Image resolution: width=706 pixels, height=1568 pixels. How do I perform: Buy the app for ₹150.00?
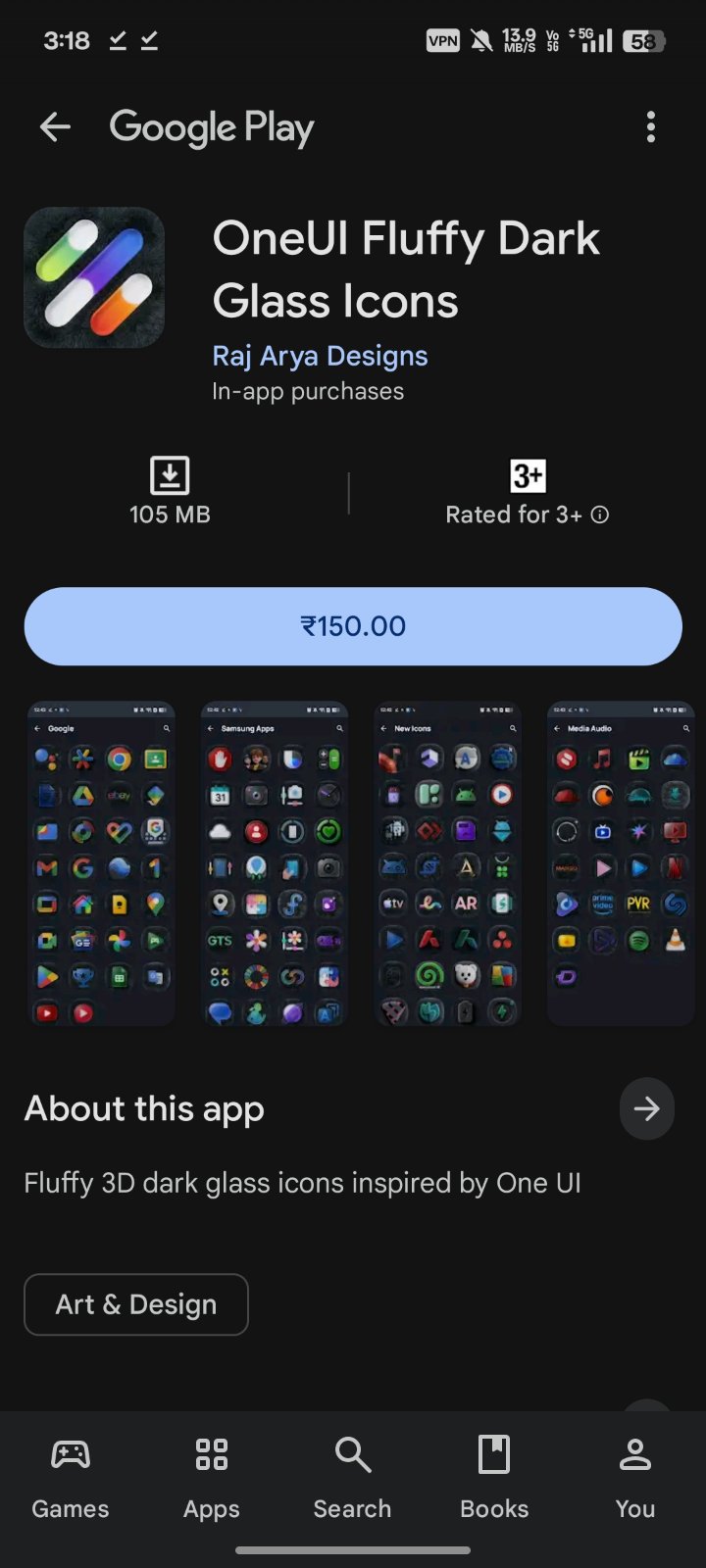pyautogui.click(x=353, y=626)
